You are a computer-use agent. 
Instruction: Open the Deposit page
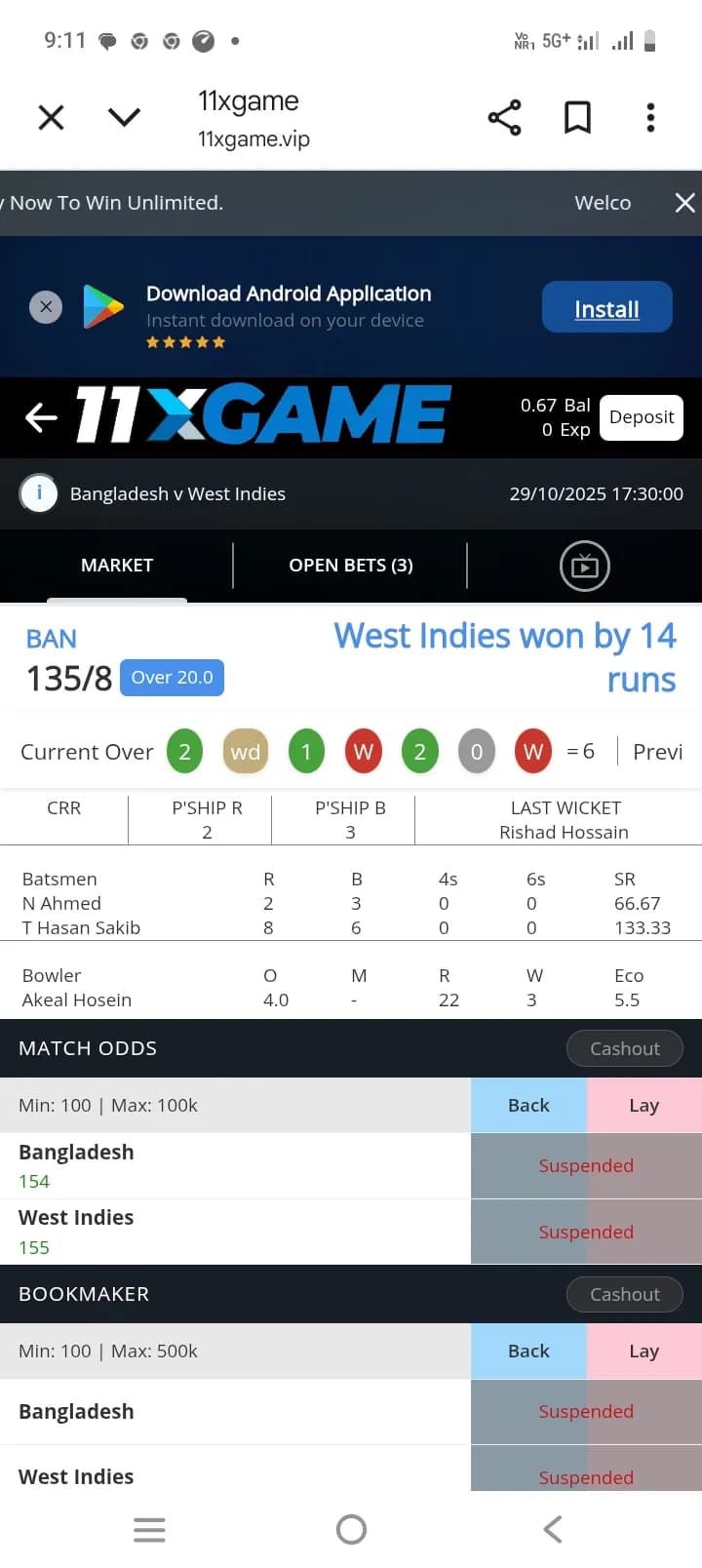coord(641,417)
